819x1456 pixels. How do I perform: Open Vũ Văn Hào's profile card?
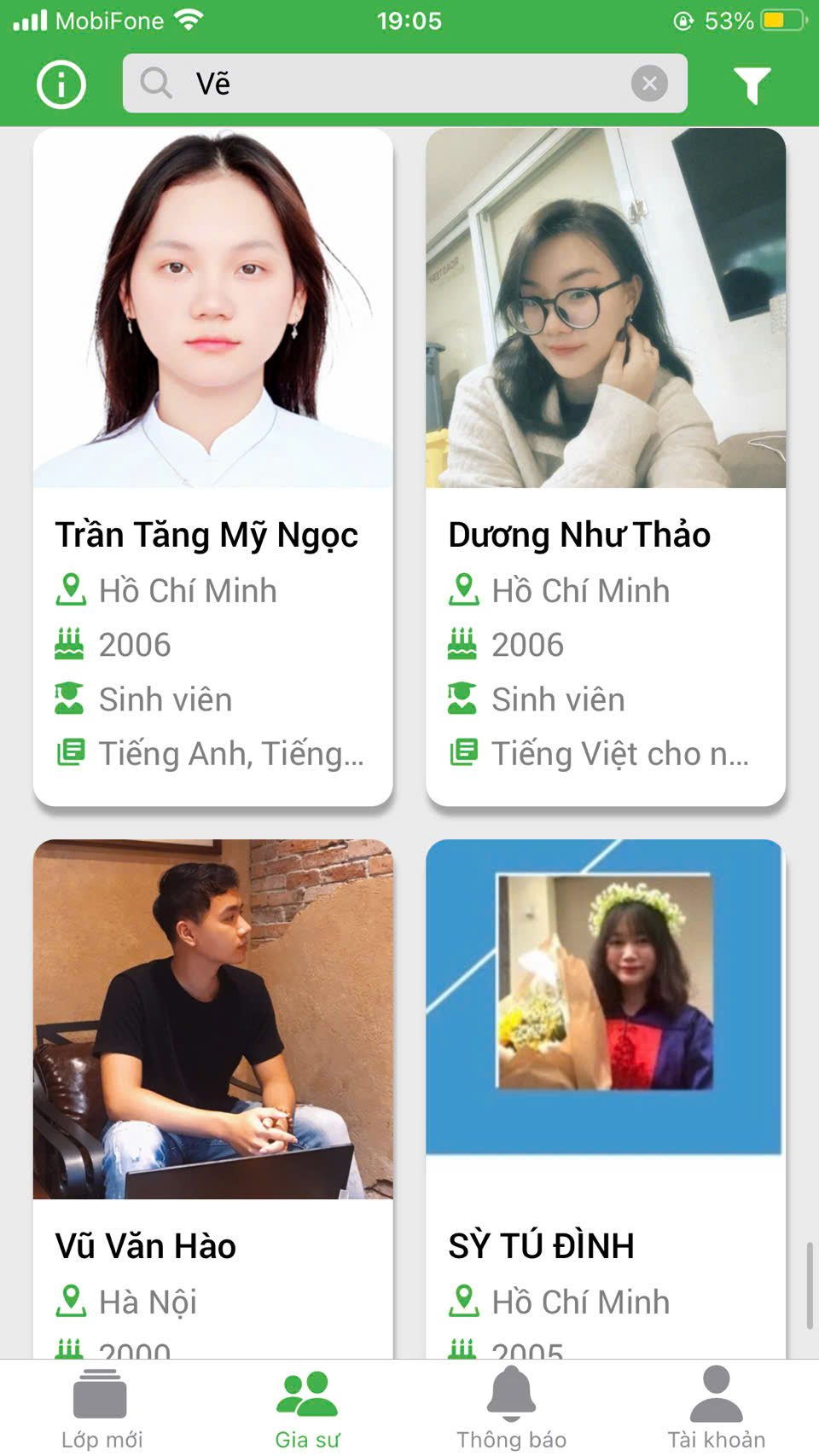coord(212,1099)
